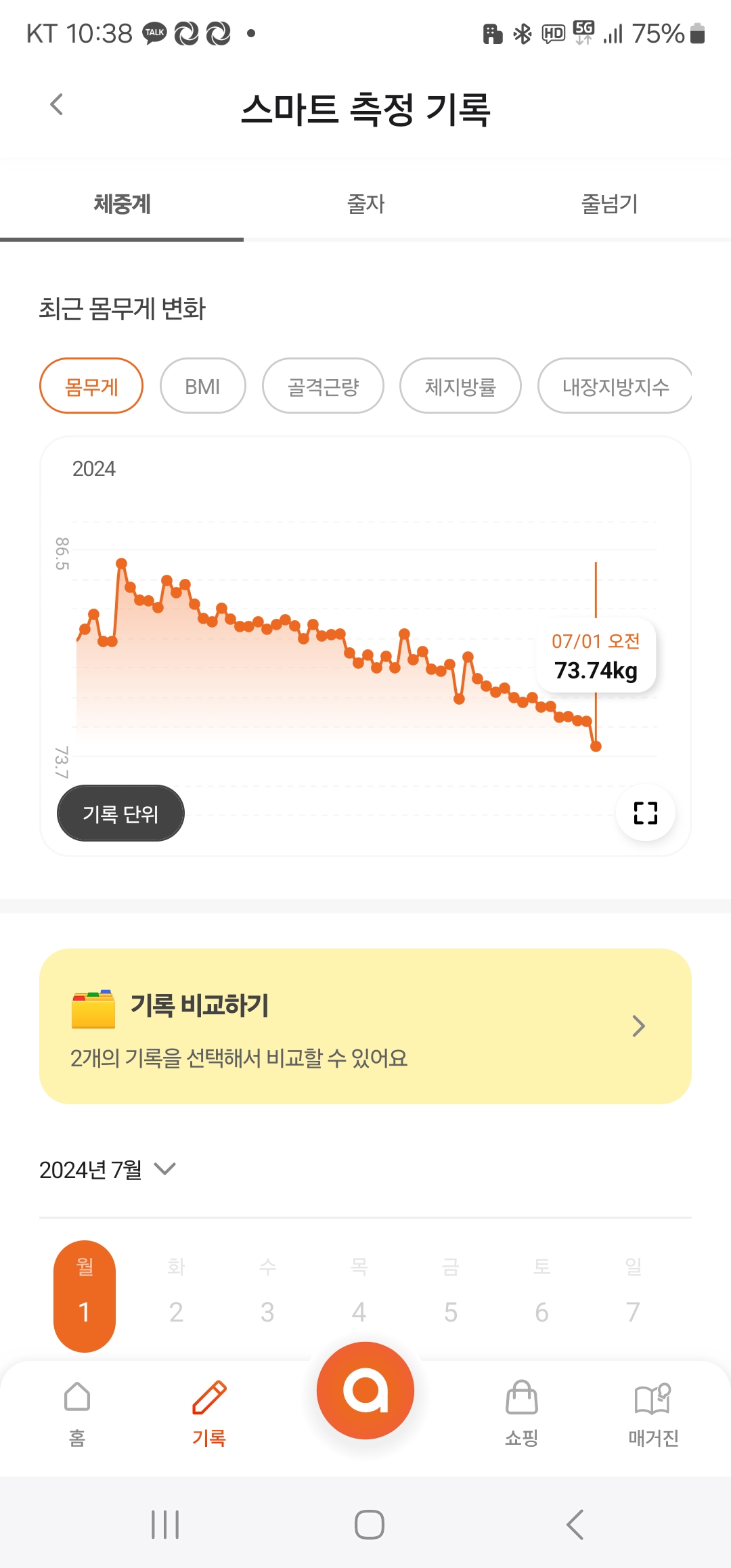Show the 체지방률 graph
This screenshot has height=1568, width=731.
click(460, 386)
